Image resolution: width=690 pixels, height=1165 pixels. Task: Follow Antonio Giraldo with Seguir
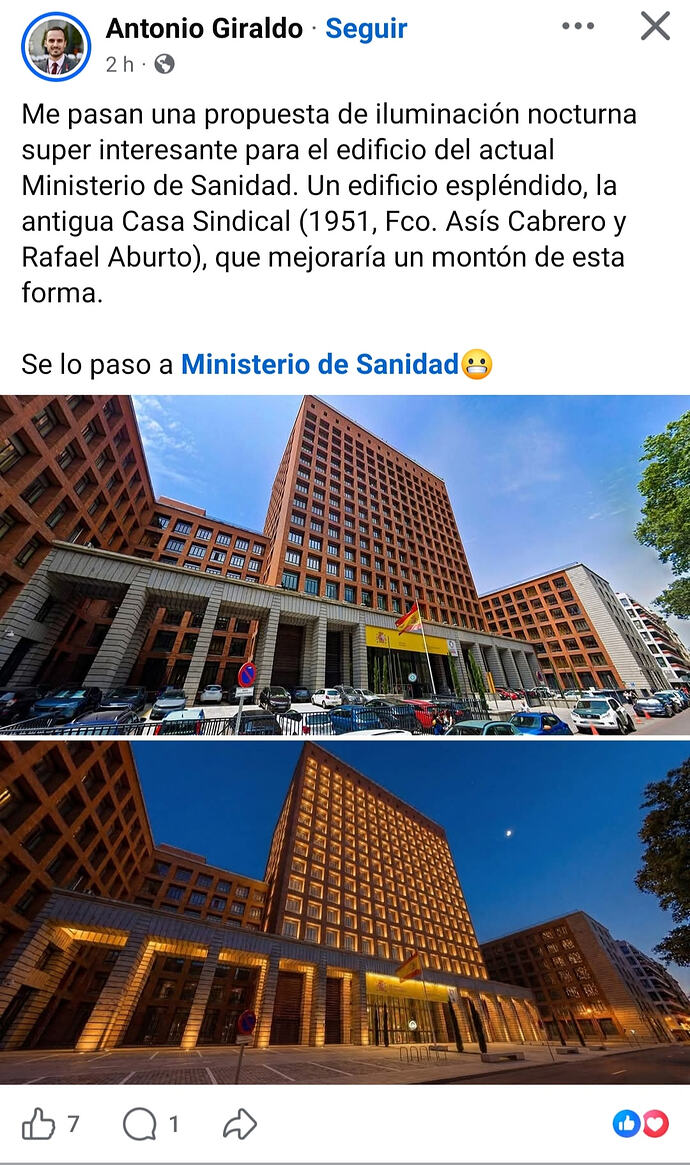coord(366,29)
